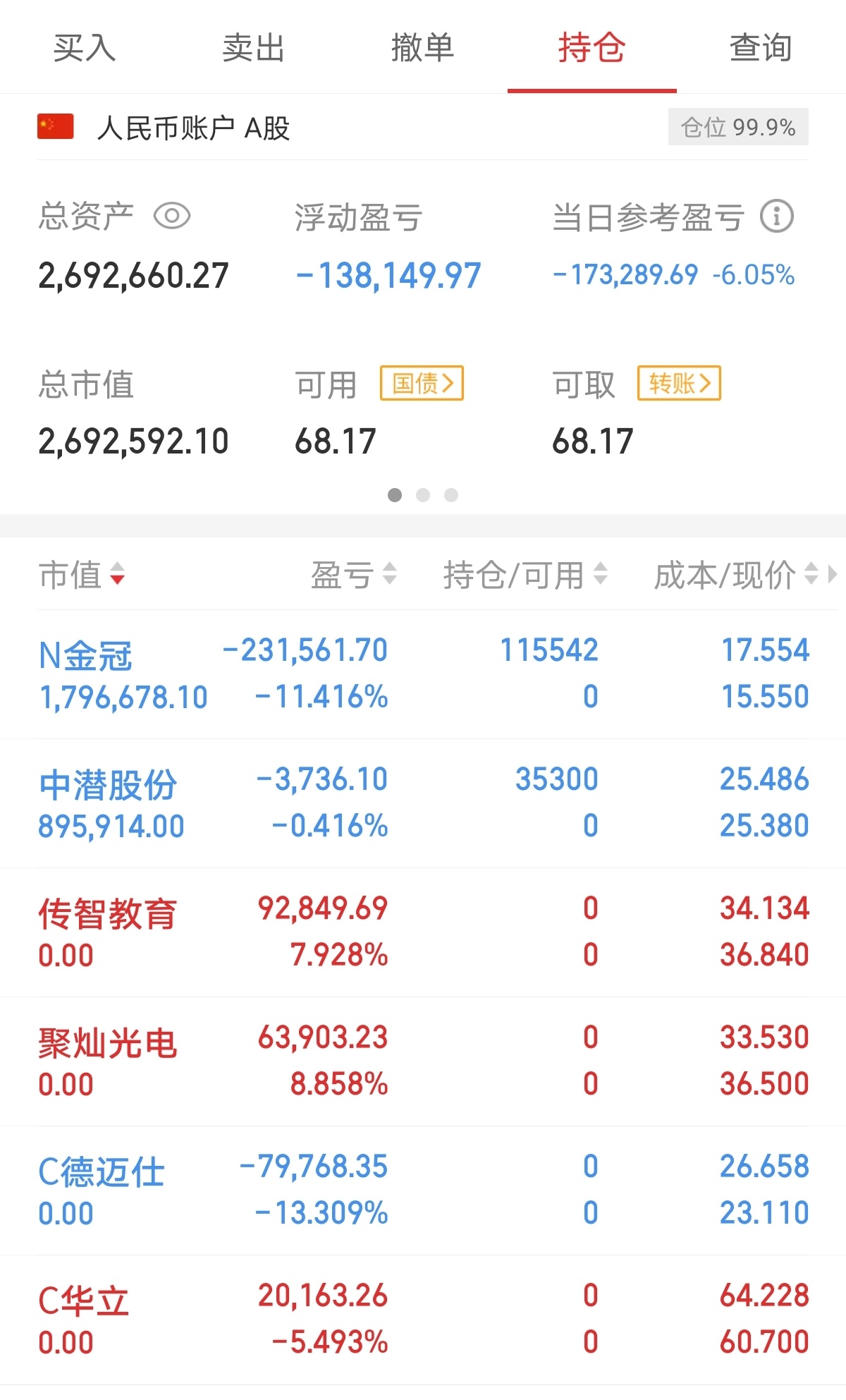Tap the 国债 button
The image size is (846, 1400).
click(422, 383)
